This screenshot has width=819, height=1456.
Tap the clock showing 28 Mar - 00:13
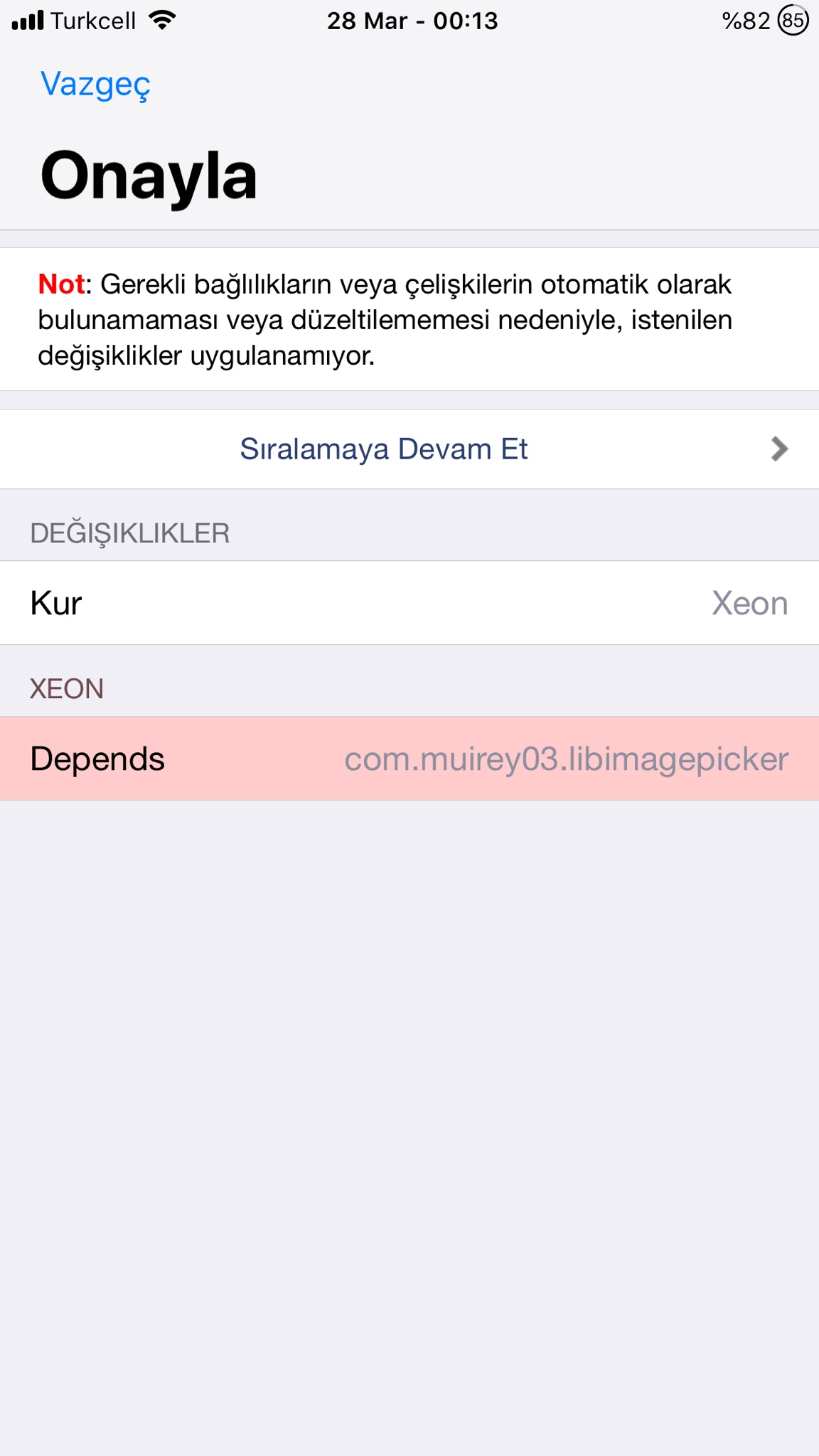[411, 21]
